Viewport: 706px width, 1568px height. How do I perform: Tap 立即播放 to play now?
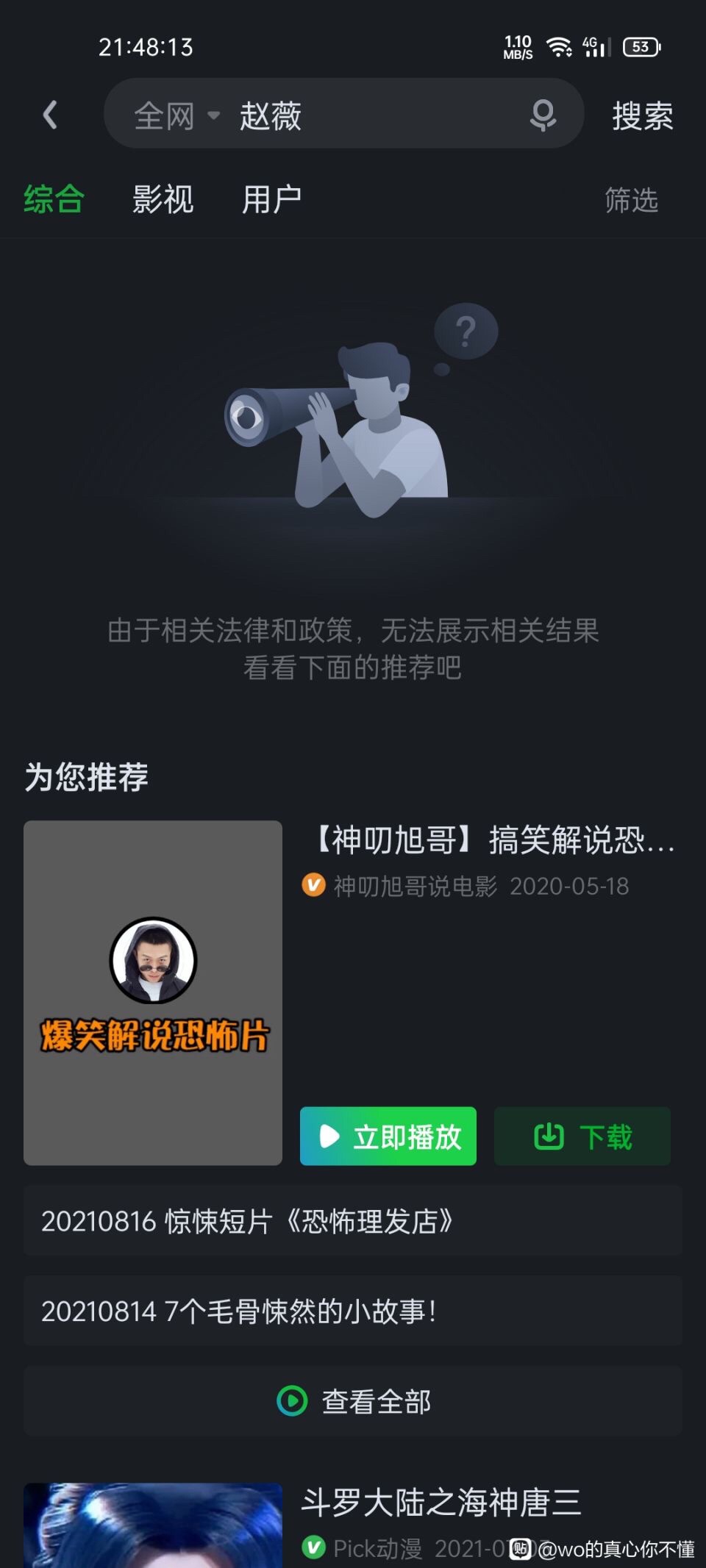pyautogui.click(x=388, y=1136)
